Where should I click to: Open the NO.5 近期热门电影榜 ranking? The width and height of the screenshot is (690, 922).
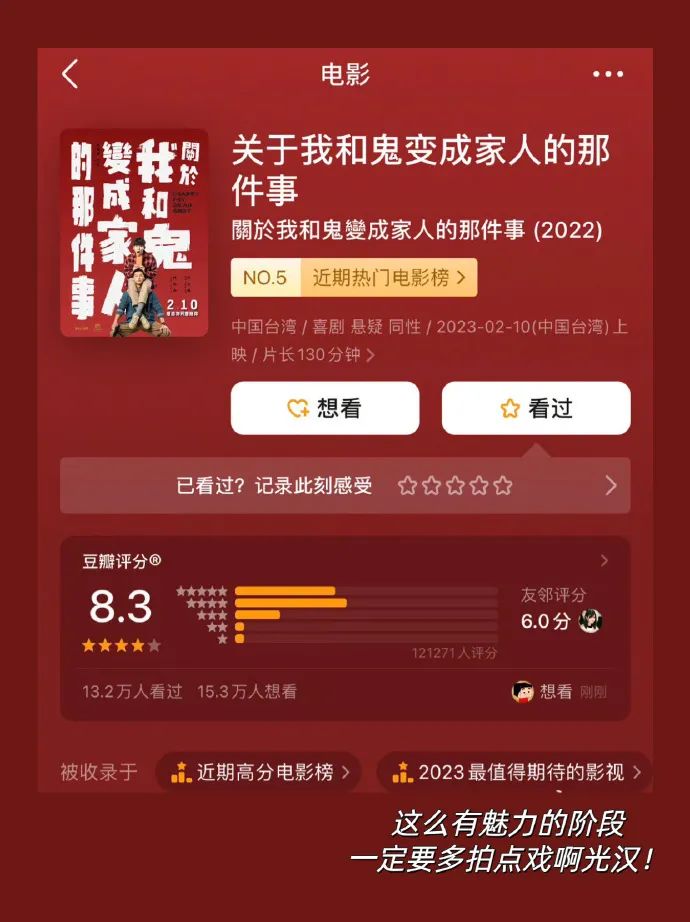coord(354,278)
